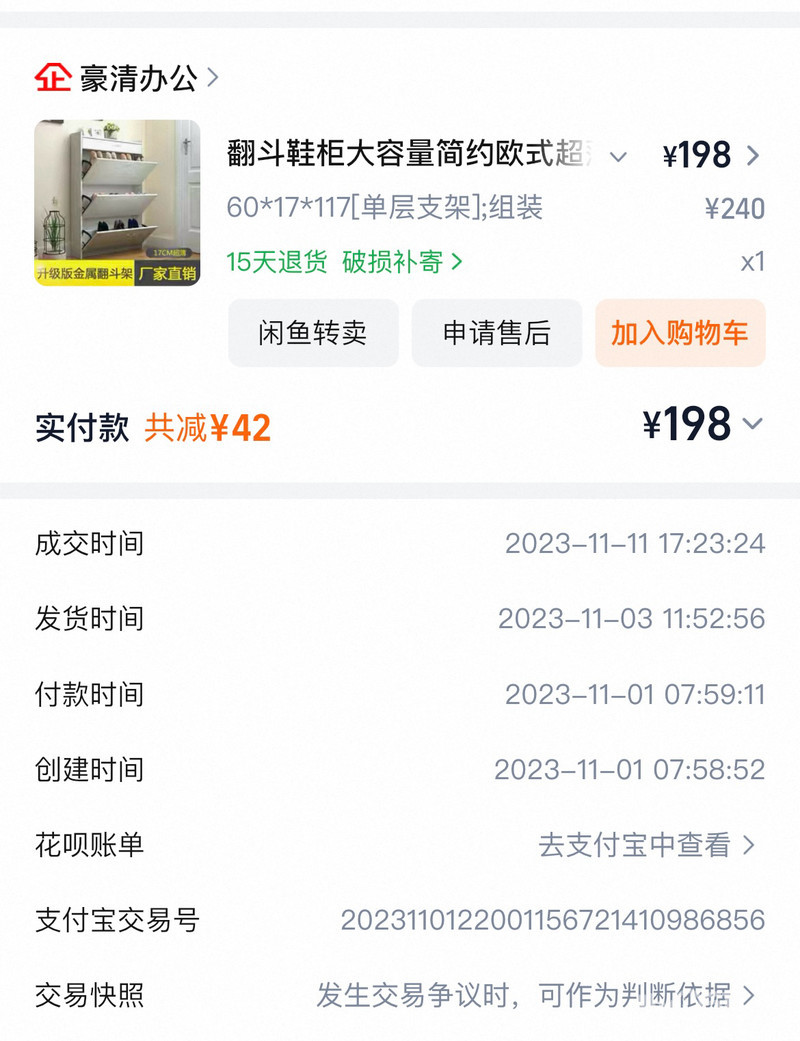This screenshot has height=1041, width=800.
Task: Open the shoe cabinet product thumbnail
Action: (x=117, y=203)
